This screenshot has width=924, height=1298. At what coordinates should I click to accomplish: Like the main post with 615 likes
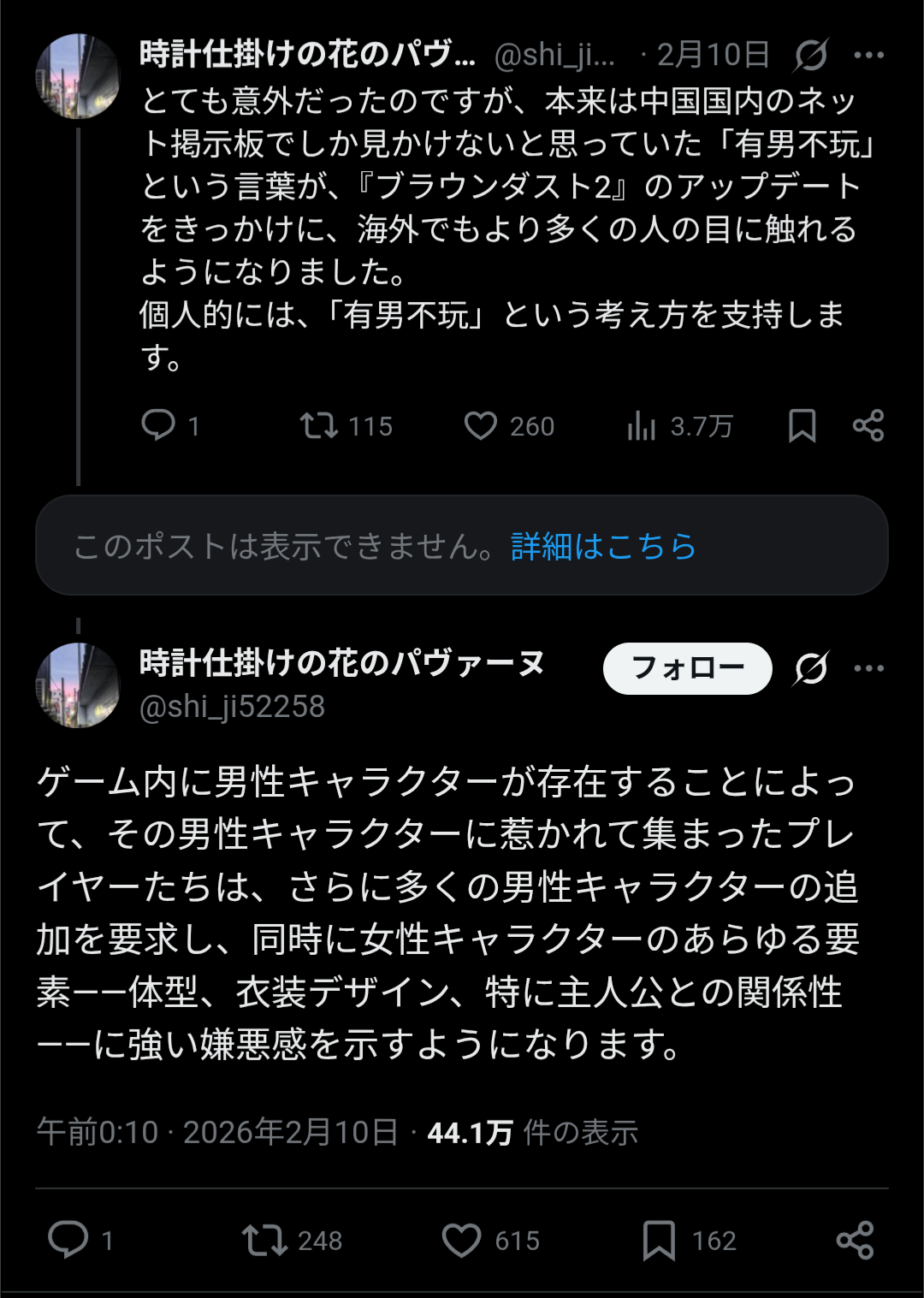pyautogui.click(x=462, y=1240)
